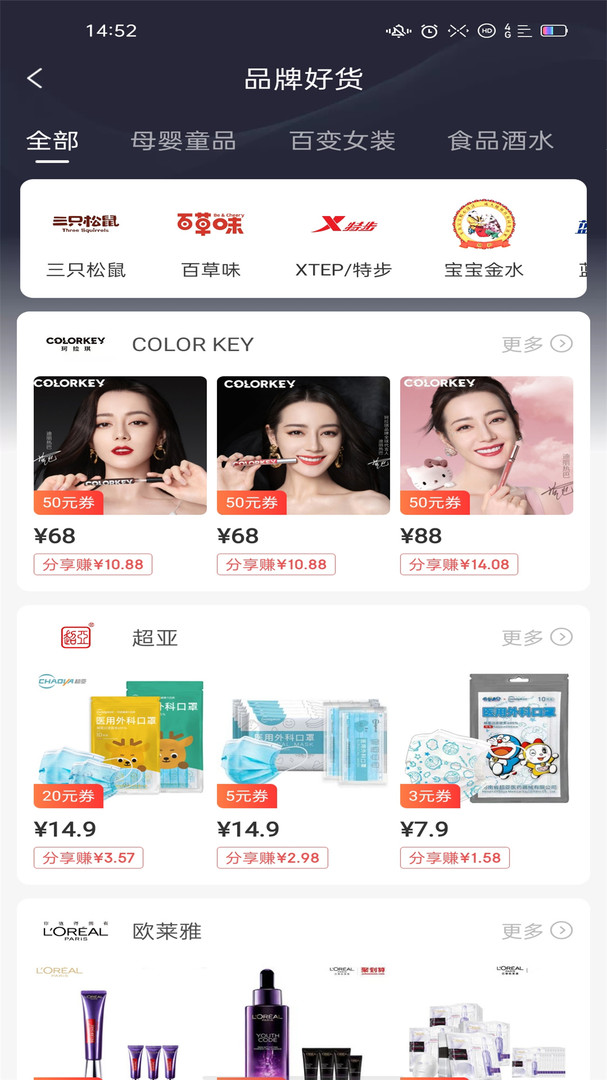Select the 全部 tab

(x=52, y=141)
